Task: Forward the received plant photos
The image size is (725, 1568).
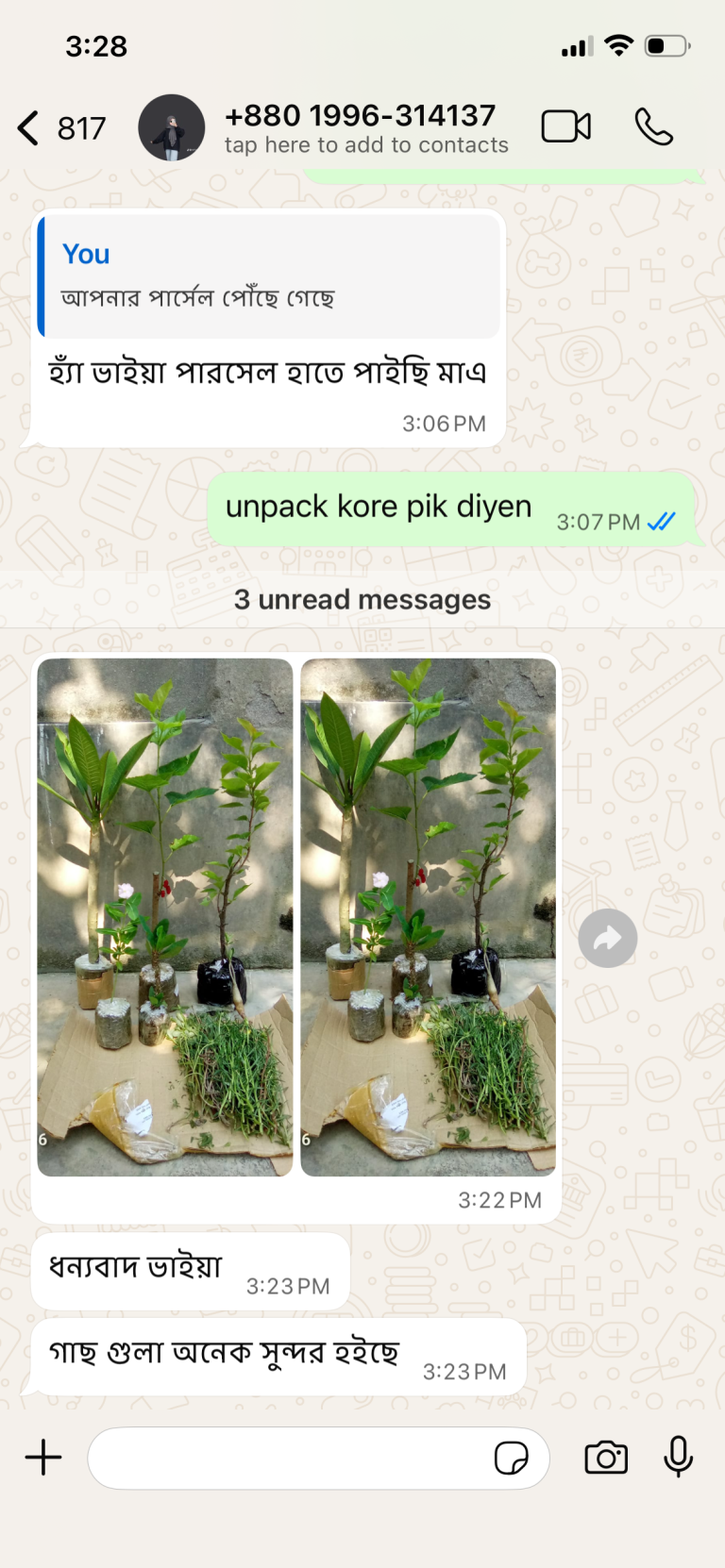Action: click(608, 939)
